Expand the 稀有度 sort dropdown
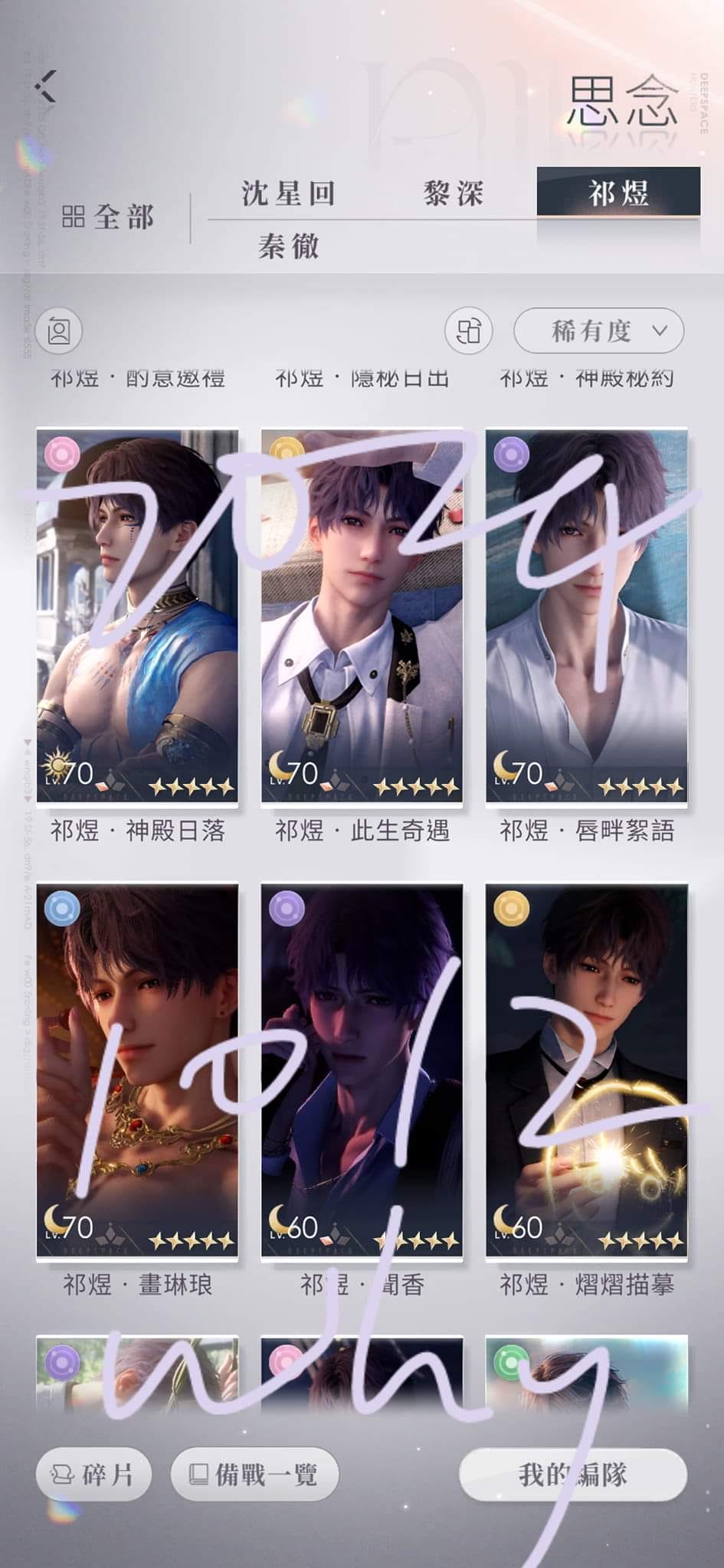This screenshot has width=724, height=1568. [x=598, y=332]
